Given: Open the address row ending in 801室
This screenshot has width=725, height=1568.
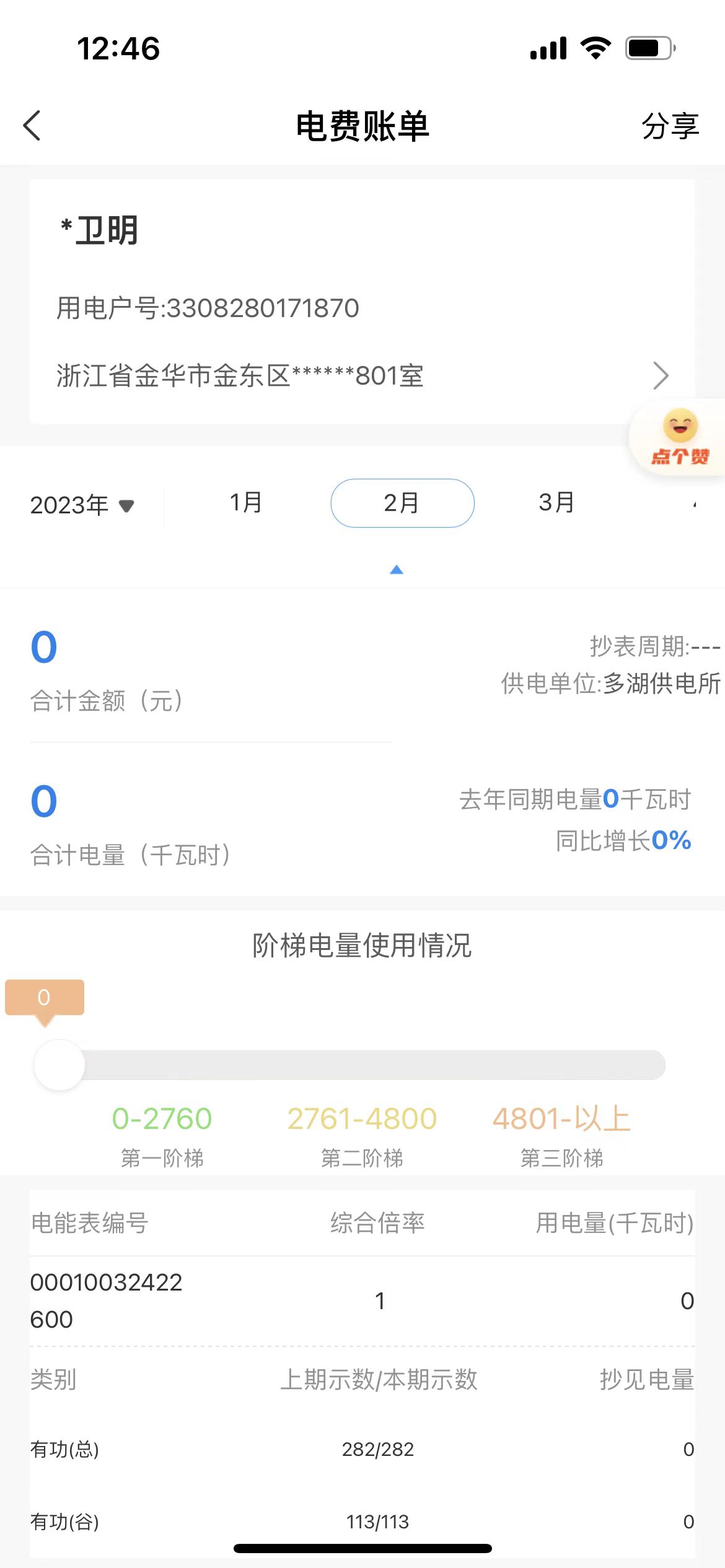Looking at the screenshot, I should coord(362,376).
